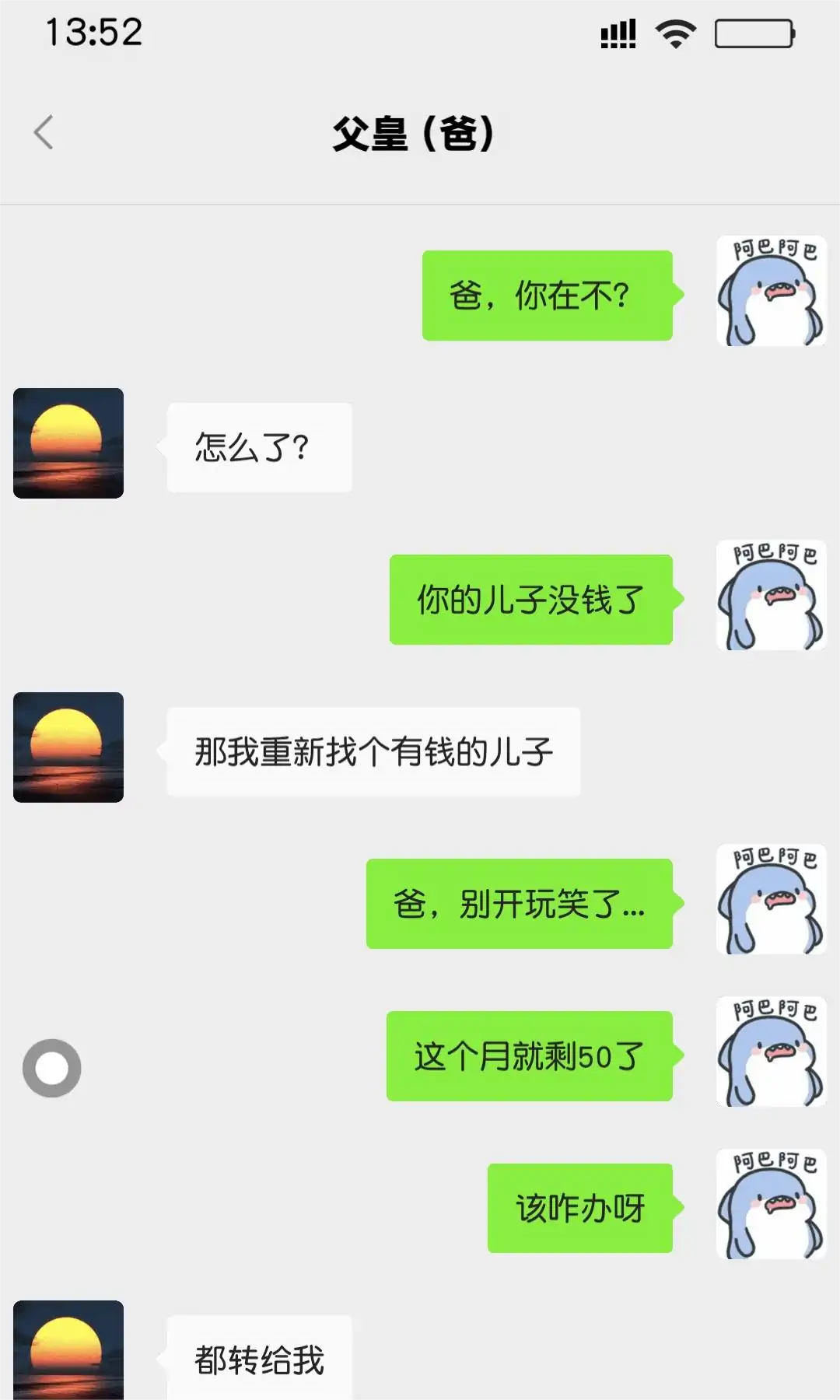Tap the shark avatar next to 该咋办呀
840x1400 pixels.
[771, 1204]
